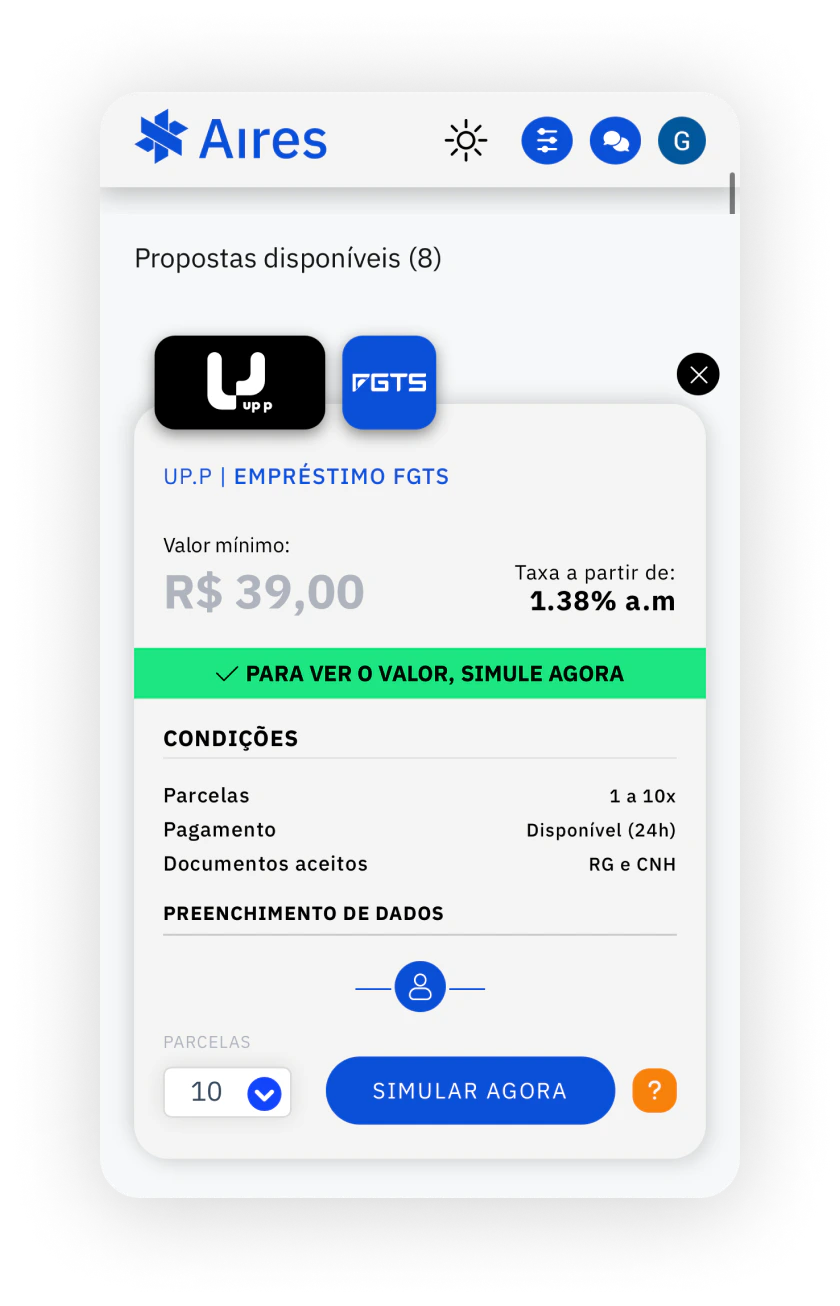Tap the Para ver o valor, simule agora banner
This screenshot has width=840, height=1306.
pos(420,674)
